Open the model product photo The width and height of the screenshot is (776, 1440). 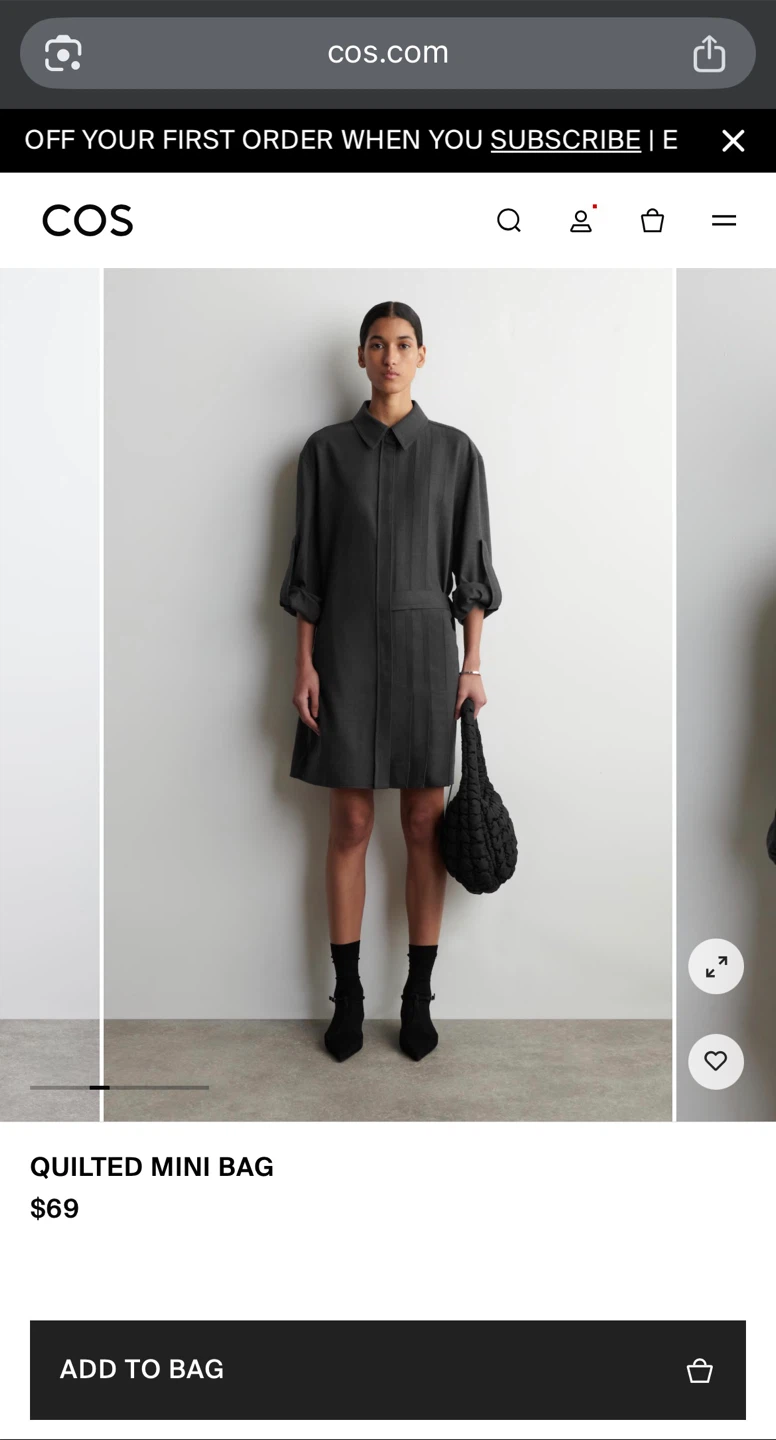point(388,695)
